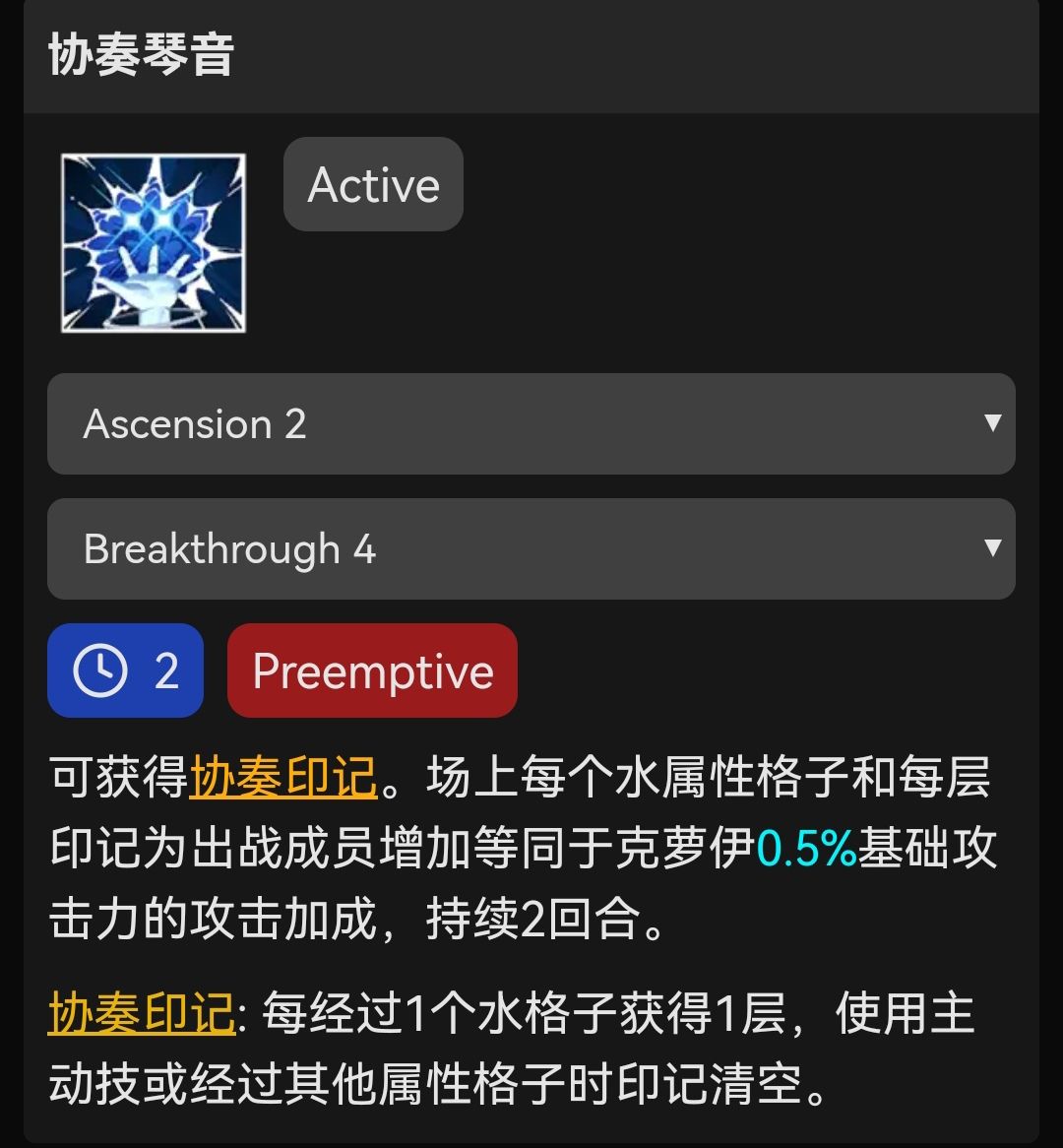This screenshot has width=1063, height=1148.
Task: Click the dropdown arrow beside Ascension 2
Action: pyautogui.click(x=993, y=424)
